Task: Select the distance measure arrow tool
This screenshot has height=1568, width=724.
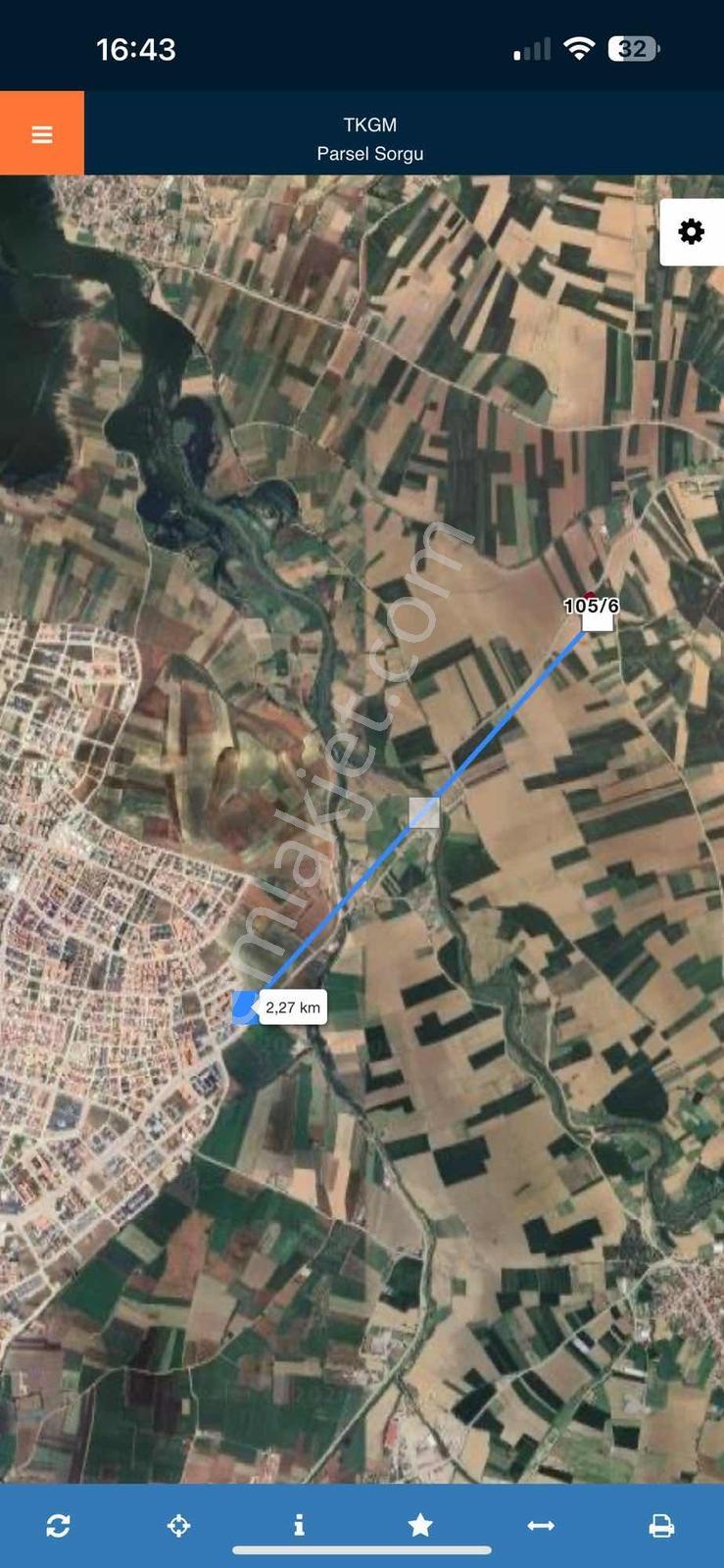Action: click(x=541, y=1526)
